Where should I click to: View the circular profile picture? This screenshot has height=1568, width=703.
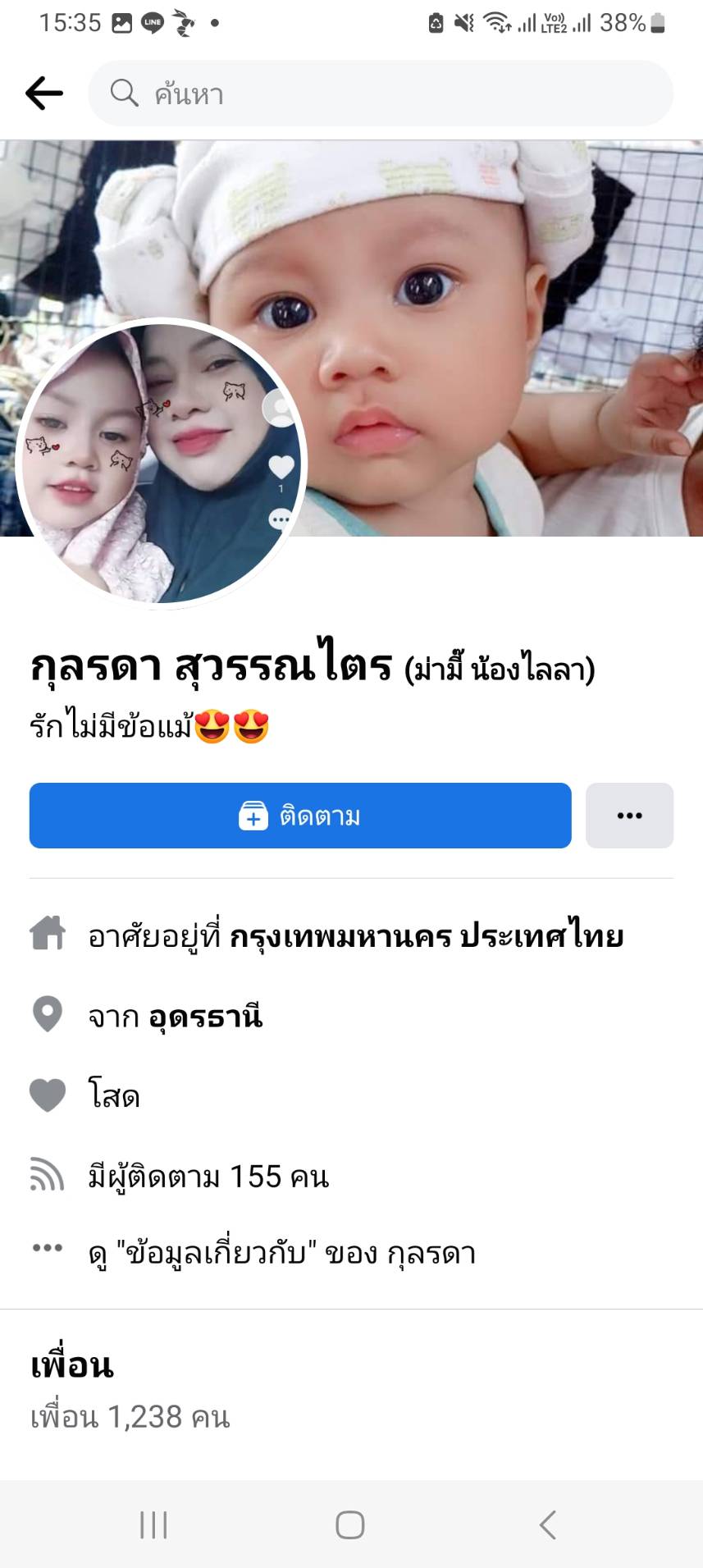point(161,463)
